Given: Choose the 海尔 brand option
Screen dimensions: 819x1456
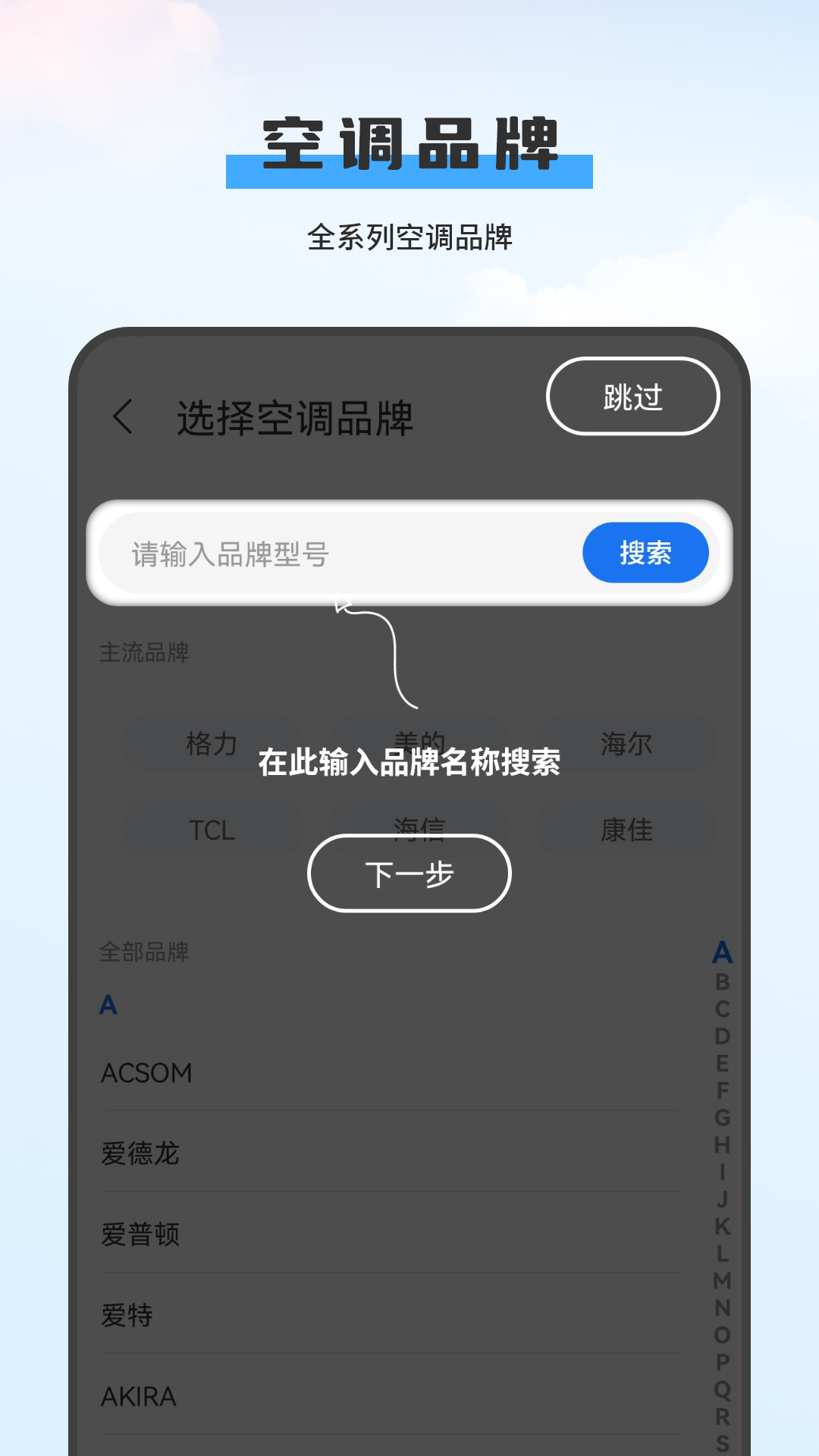Looking at the screenshot, I should (x=625, y=742).
